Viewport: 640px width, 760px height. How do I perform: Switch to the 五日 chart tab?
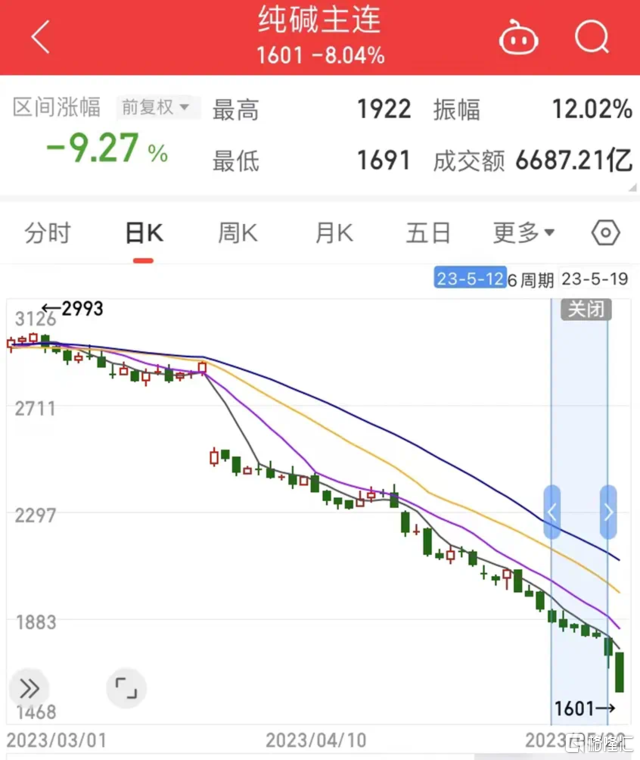tap(428, 233)
